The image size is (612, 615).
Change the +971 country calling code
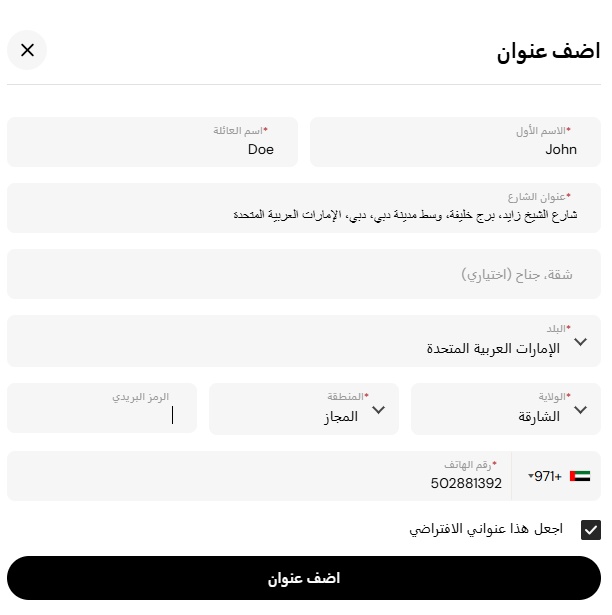pyautogui.click(x=557, y=476)
